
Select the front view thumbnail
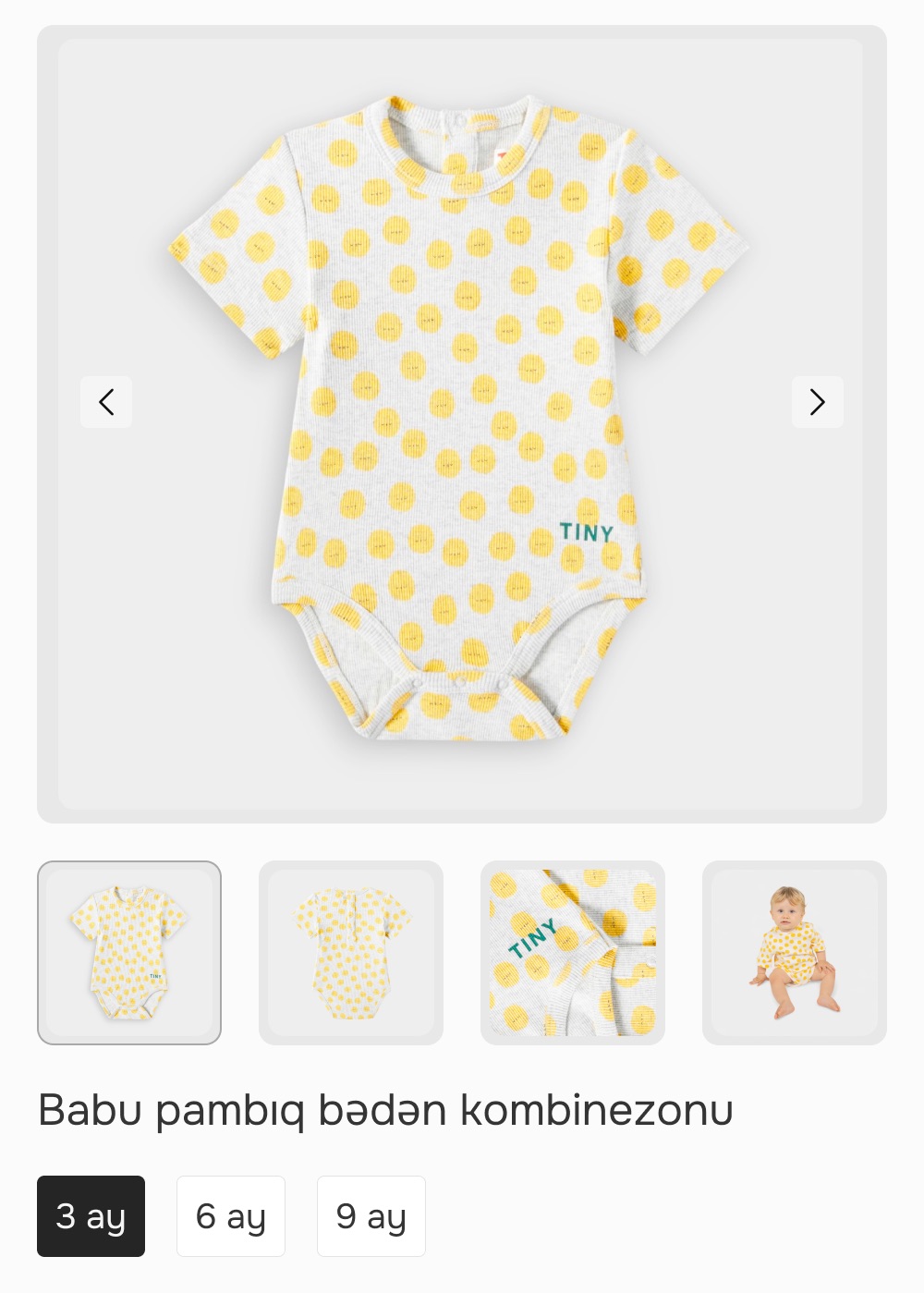coord(129,953)
